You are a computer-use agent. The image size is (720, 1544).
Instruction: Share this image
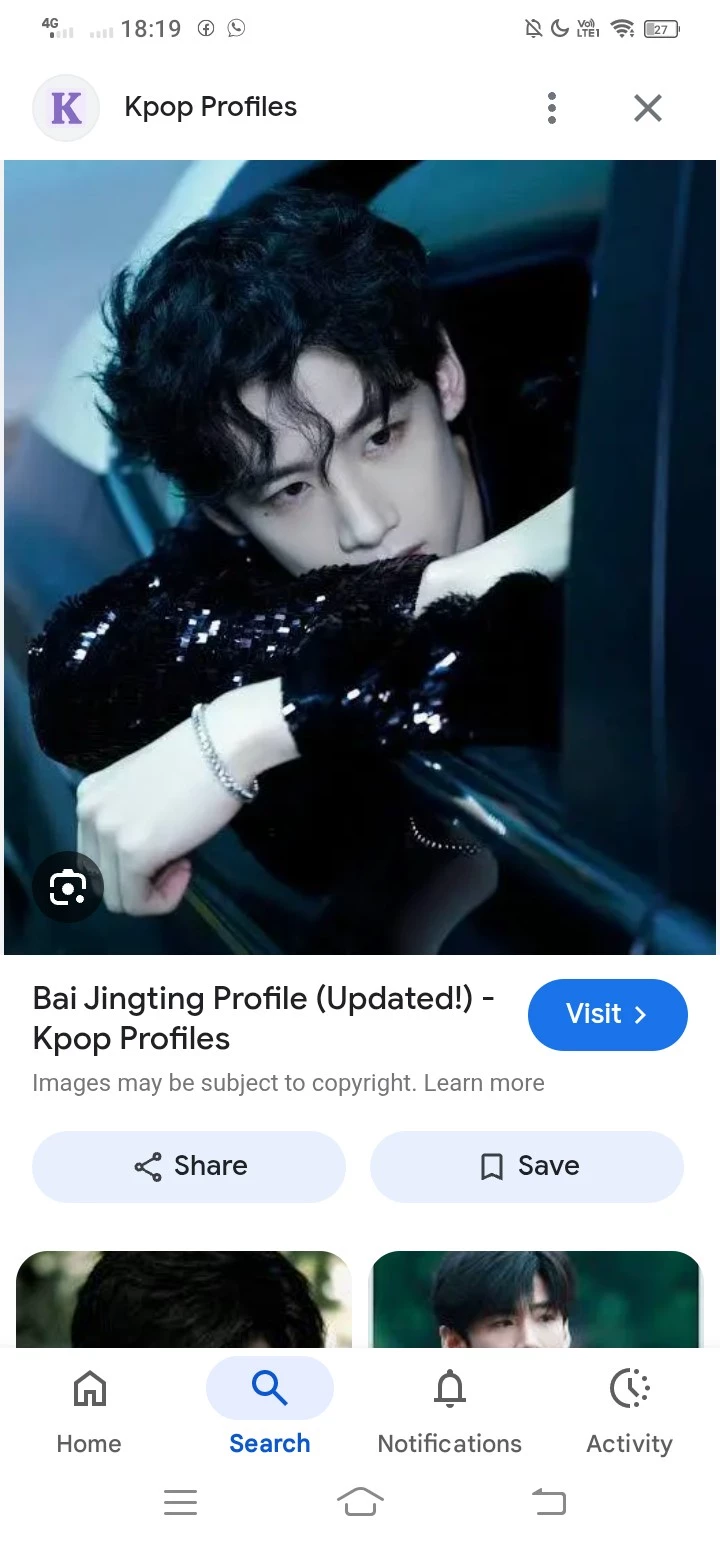tap(189, 1166)
